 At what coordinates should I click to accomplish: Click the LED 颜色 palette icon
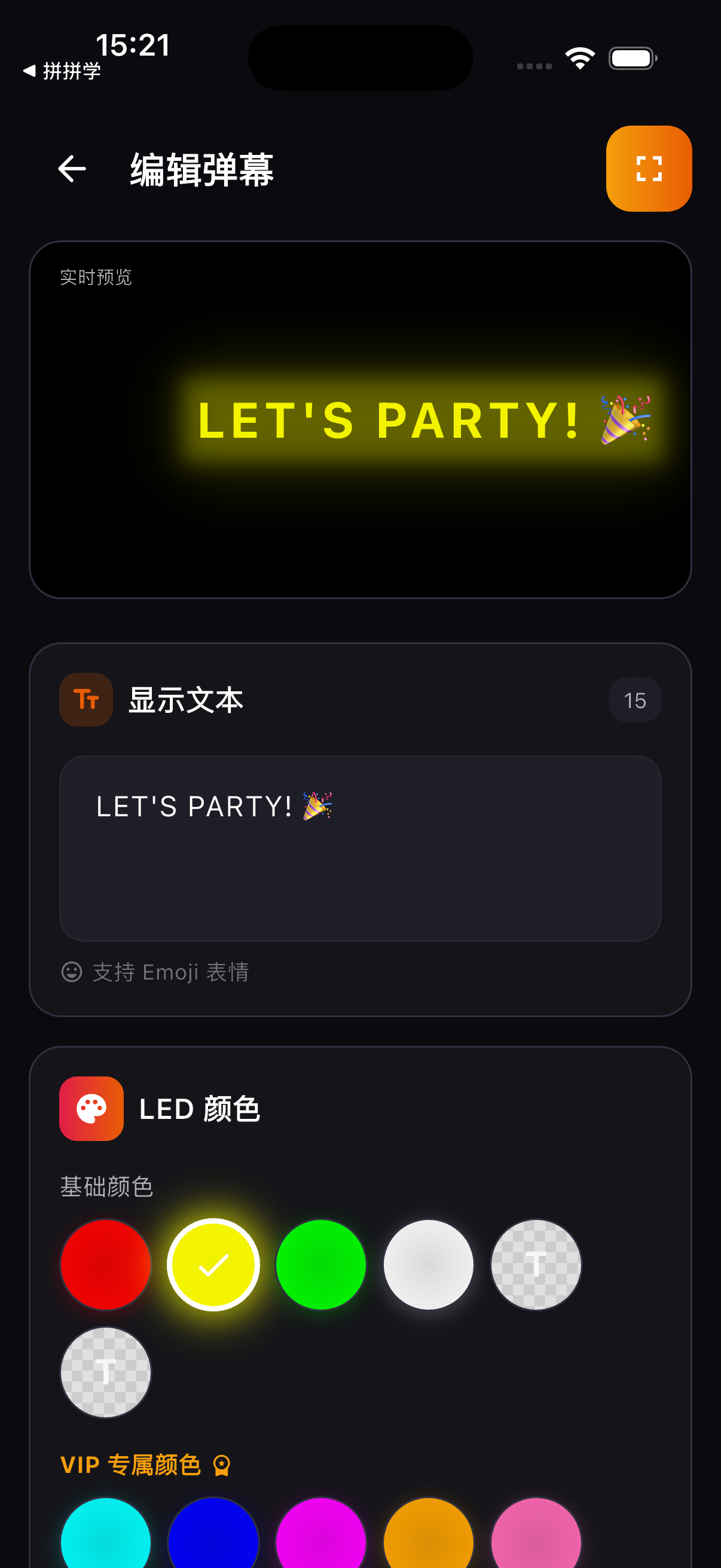91,1108
